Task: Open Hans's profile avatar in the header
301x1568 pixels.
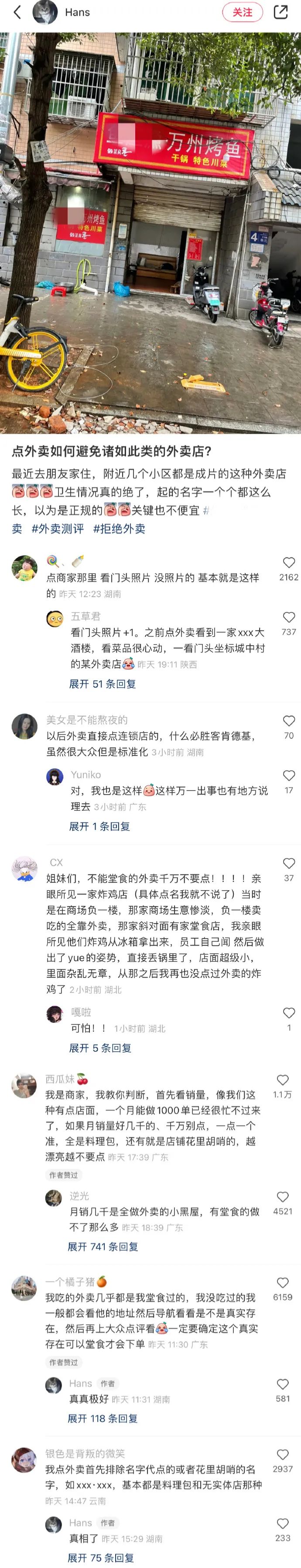Action: (45, 12)
